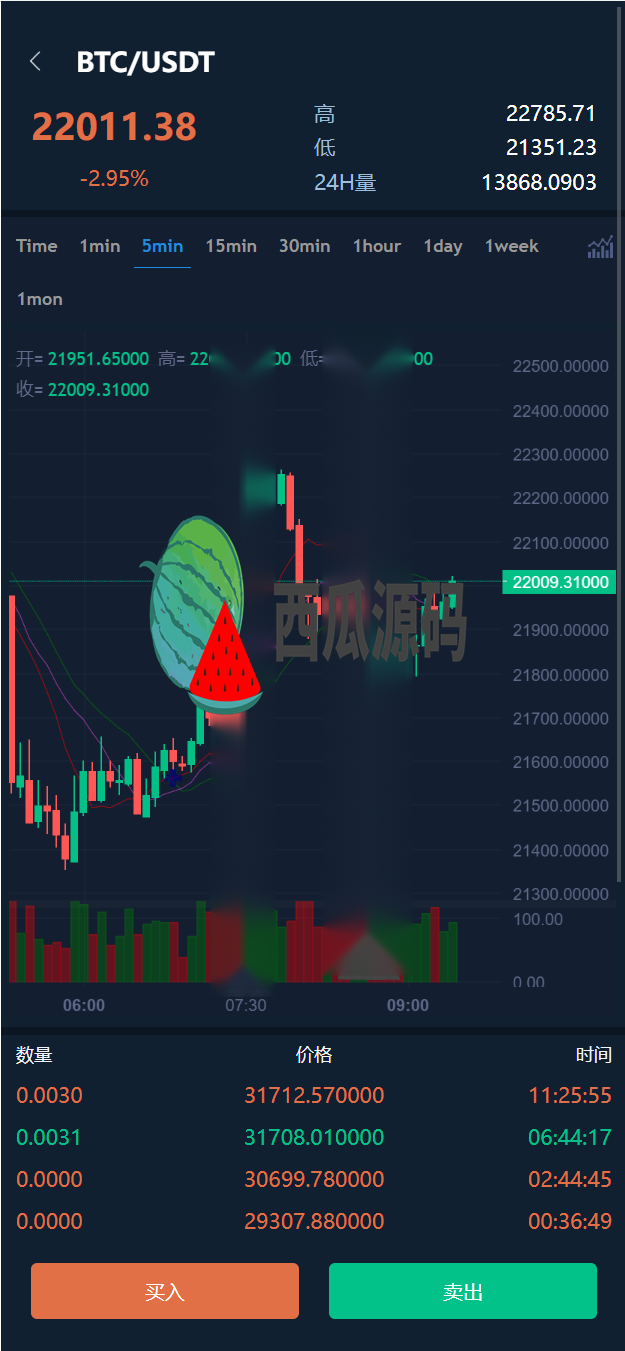Select the 1mon interval
Viewport: 625px width, 1351px height.
(x=40, y=299)
